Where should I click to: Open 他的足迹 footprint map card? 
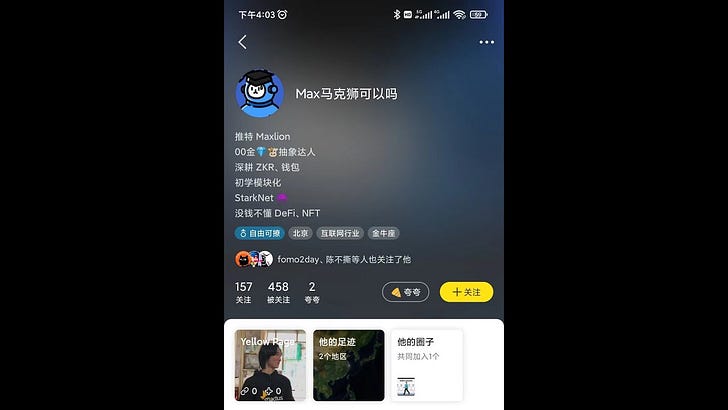tap(348, 365)
